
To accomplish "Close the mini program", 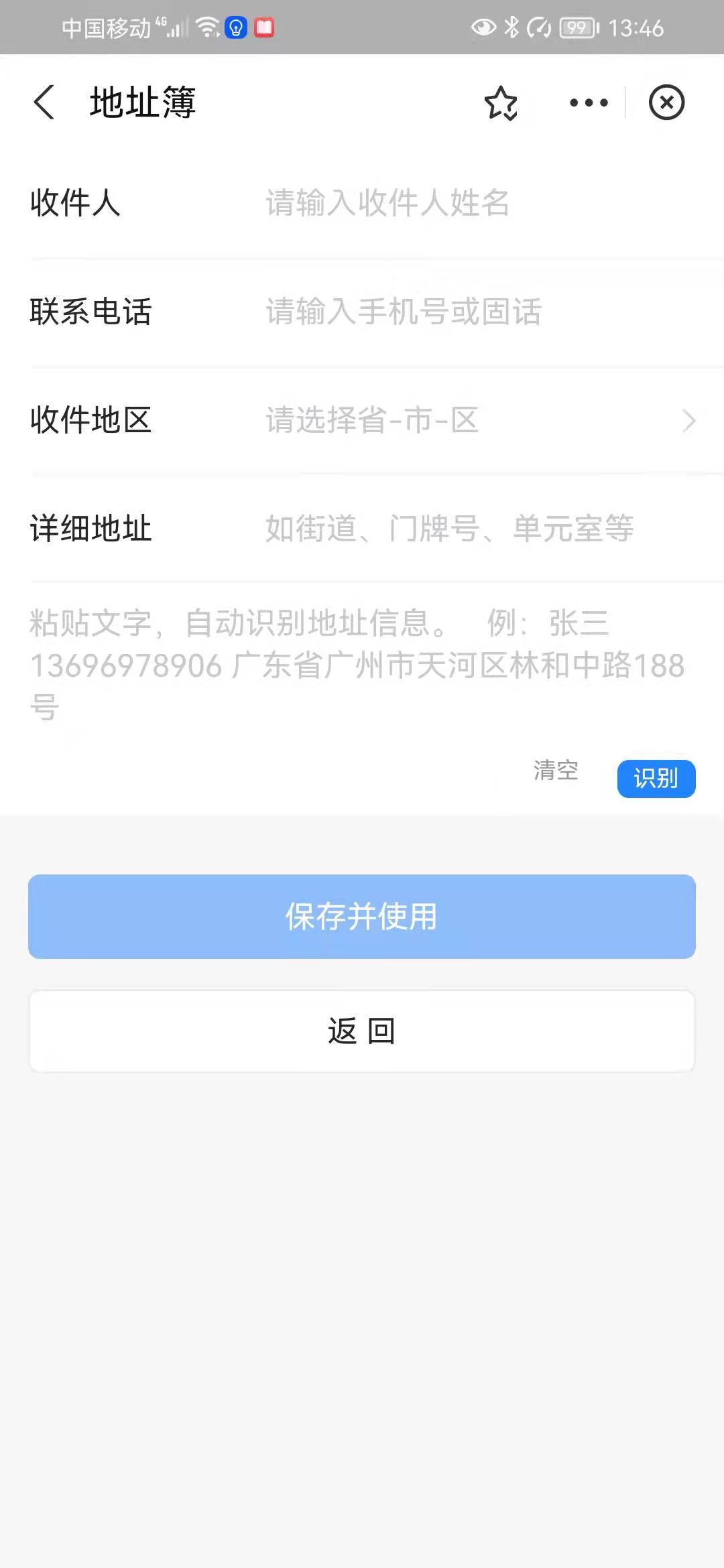I will coord(666,103).
